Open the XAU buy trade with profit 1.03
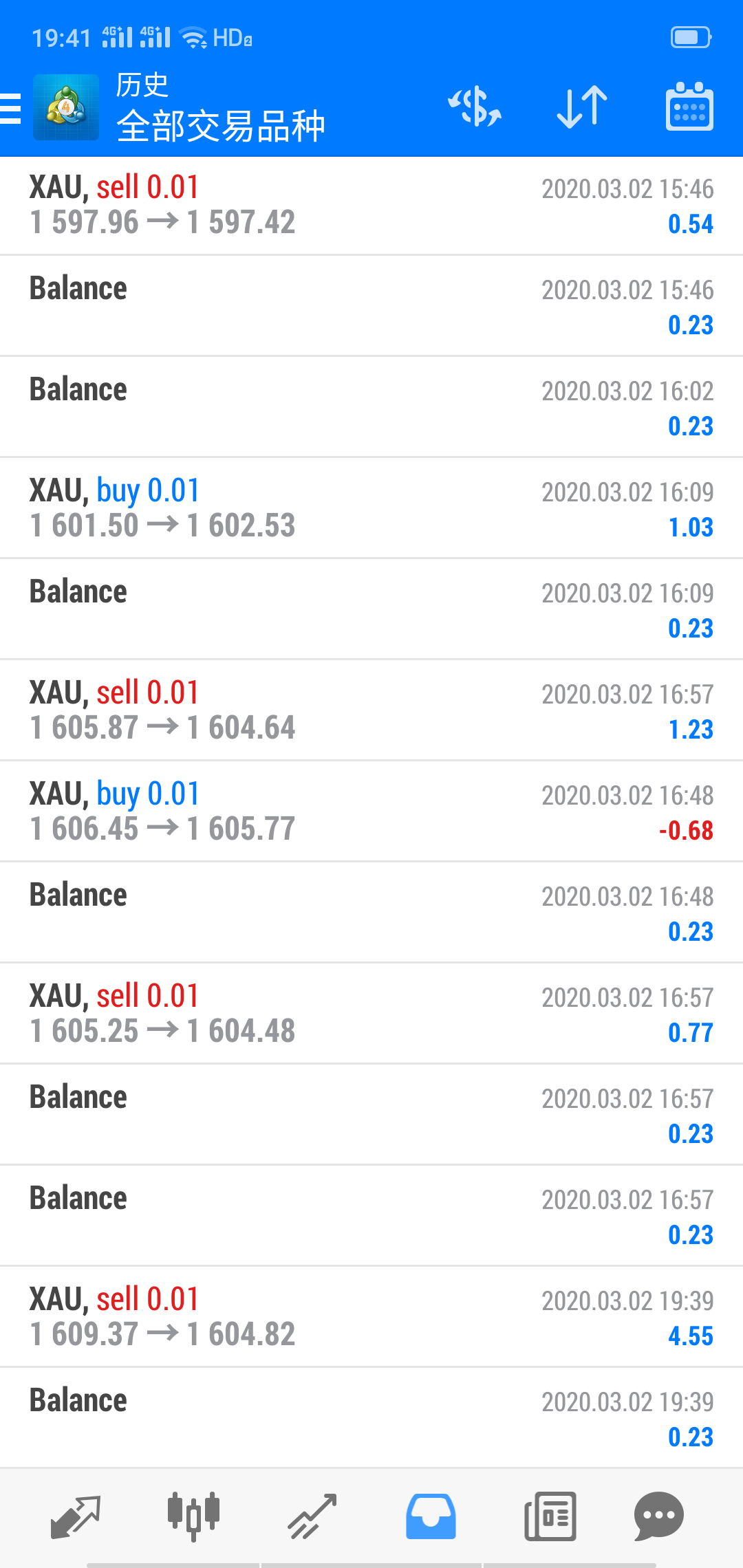The width and height of the screenshot is (743, 1568). (371, 508)
